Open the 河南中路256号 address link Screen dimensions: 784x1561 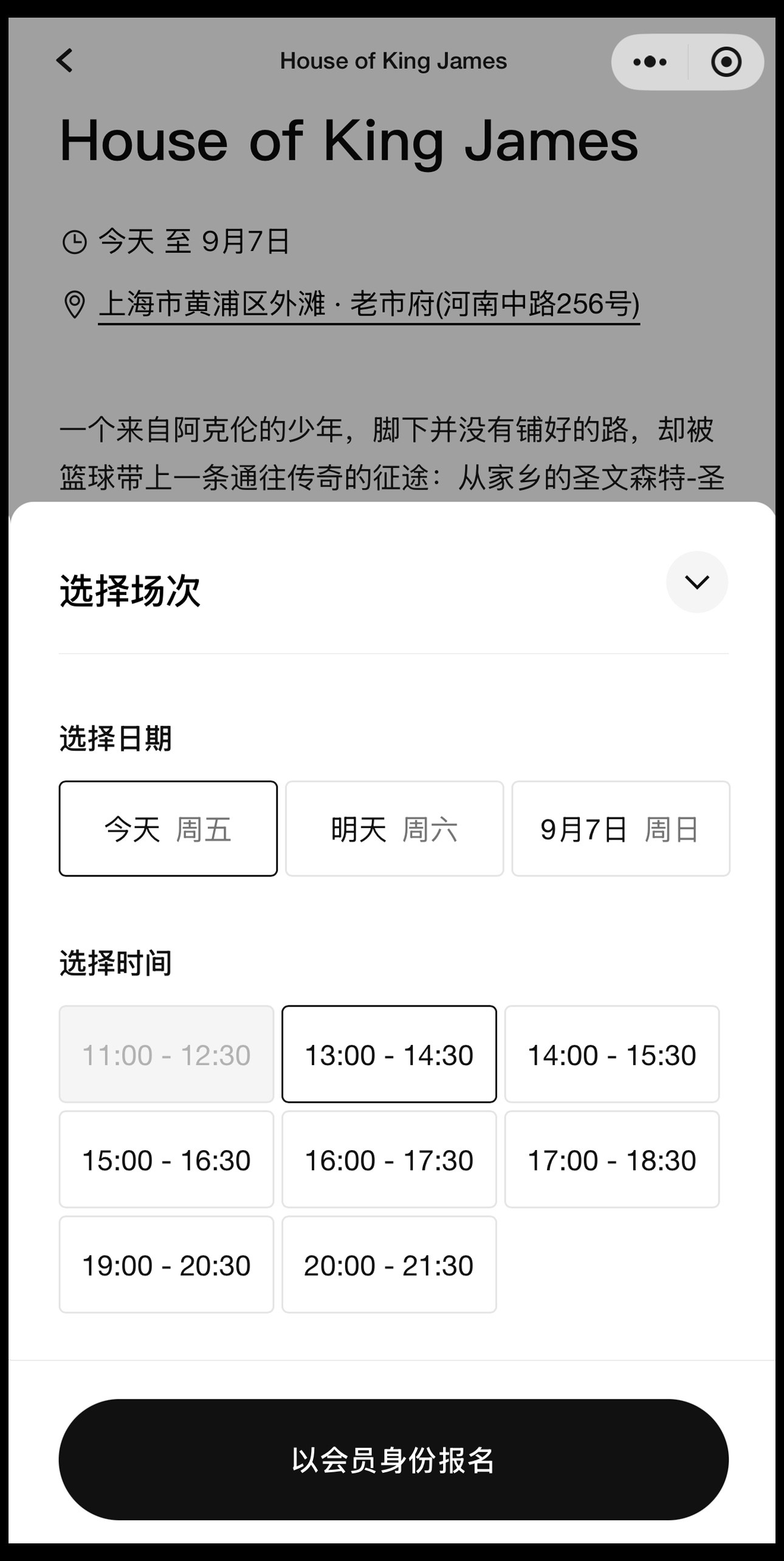click(368, 305)
